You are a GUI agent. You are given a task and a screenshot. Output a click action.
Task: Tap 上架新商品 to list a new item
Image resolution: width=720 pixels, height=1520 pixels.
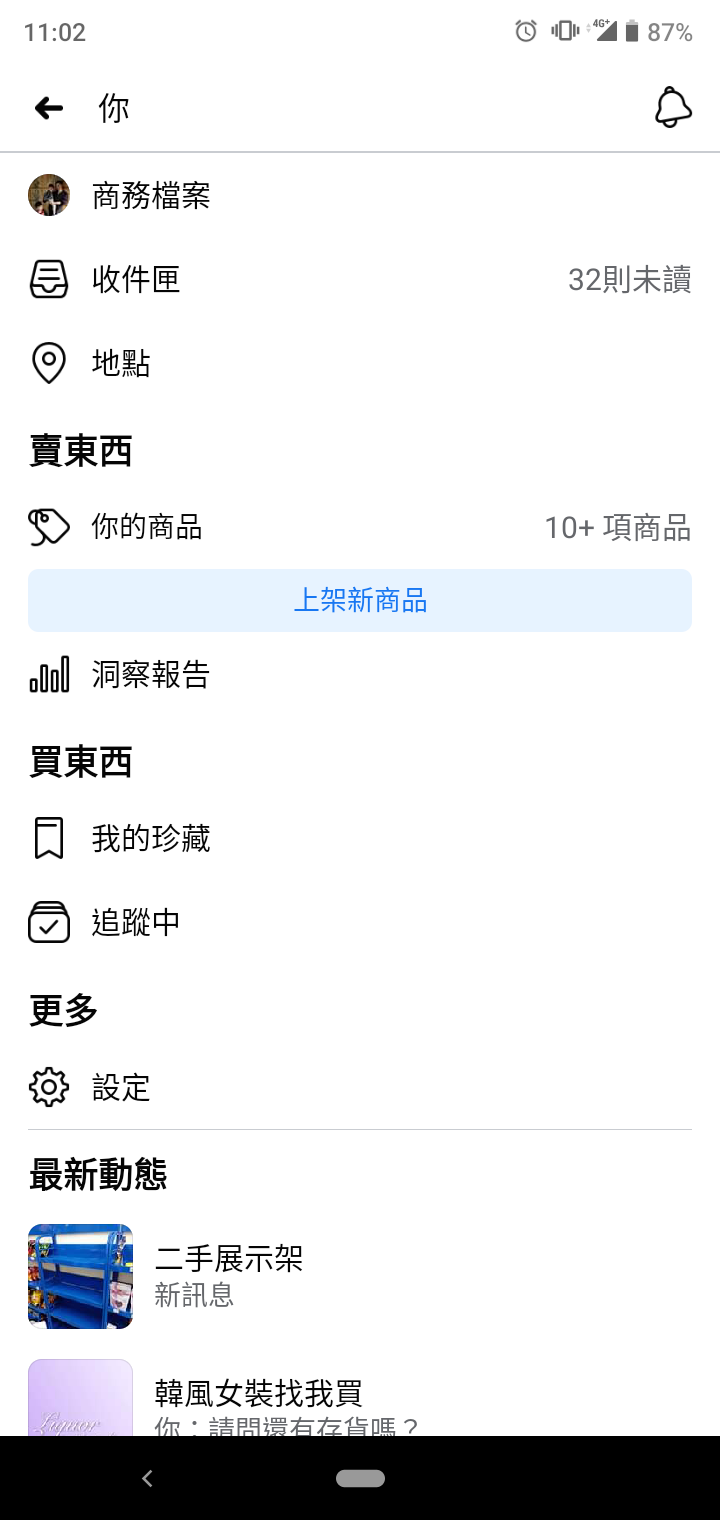pyautogui.click(x=360, y=601)
